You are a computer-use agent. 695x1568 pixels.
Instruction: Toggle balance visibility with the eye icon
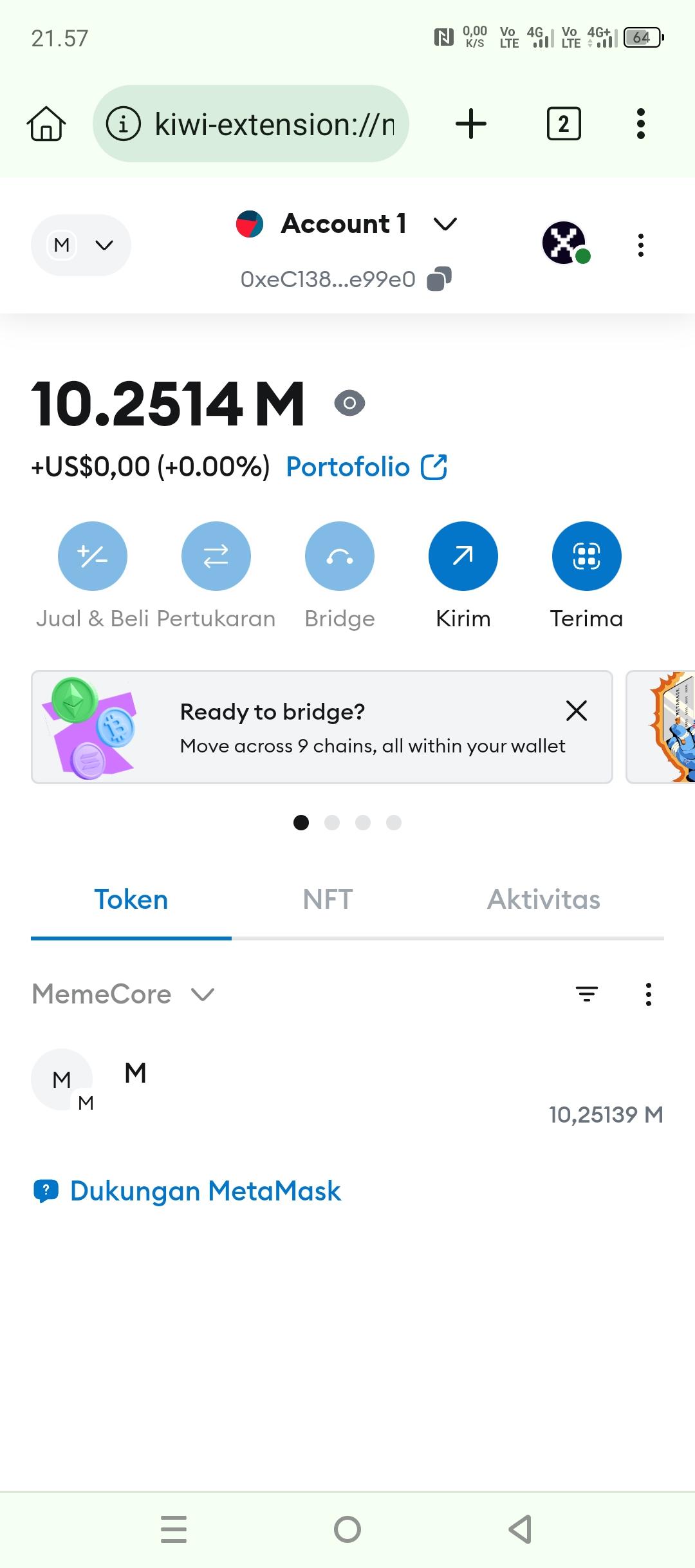[349, 404]
